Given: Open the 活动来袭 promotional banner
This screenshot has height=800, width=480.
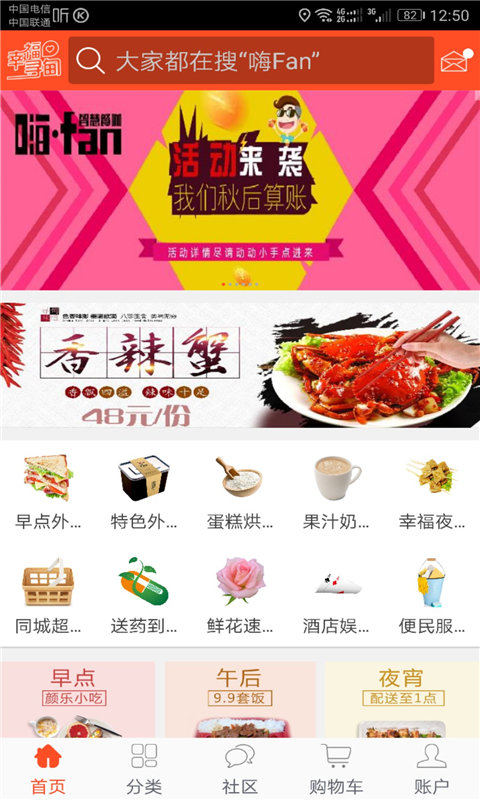Looking at the screenshot, I should [240, 190].
